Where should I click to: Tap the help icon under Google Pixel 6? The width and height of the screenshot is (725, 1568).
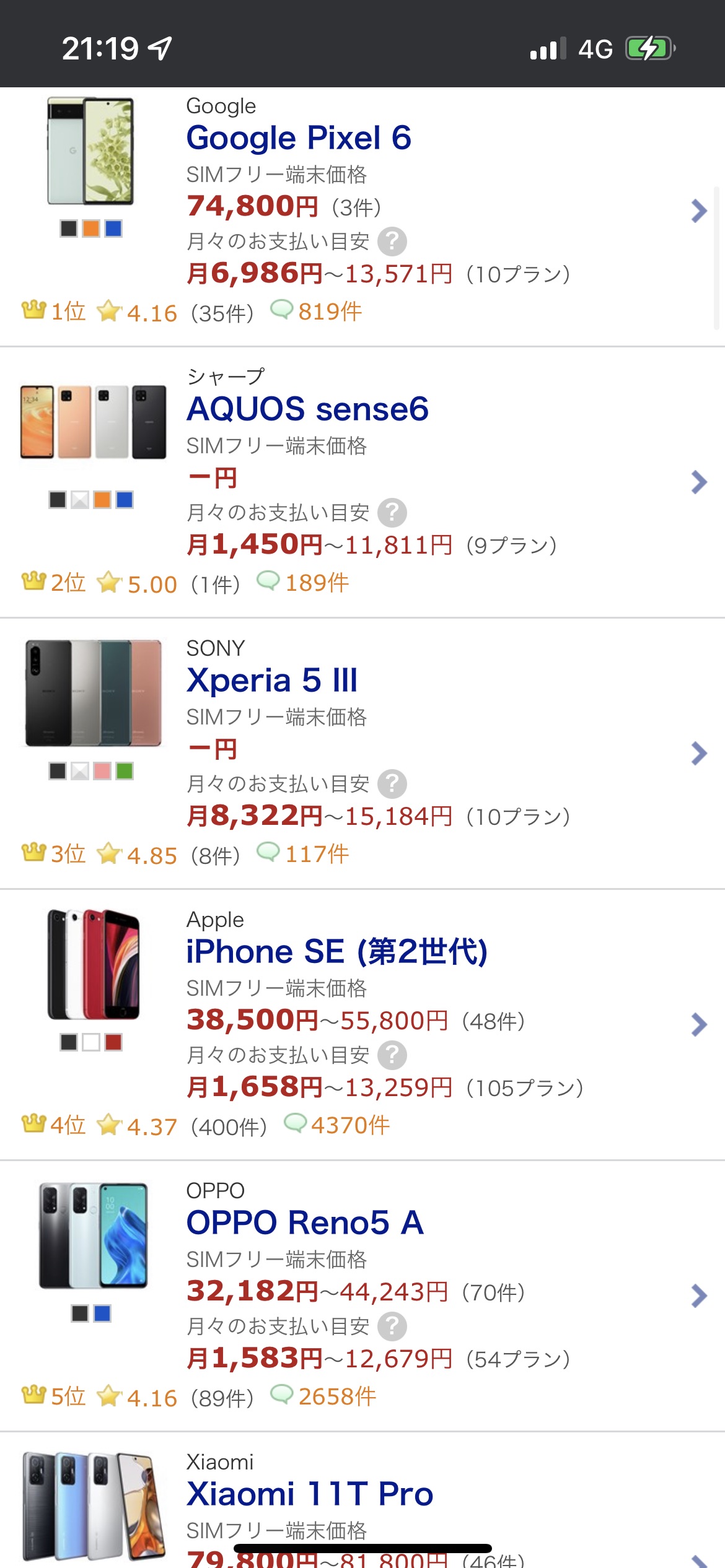392,242
